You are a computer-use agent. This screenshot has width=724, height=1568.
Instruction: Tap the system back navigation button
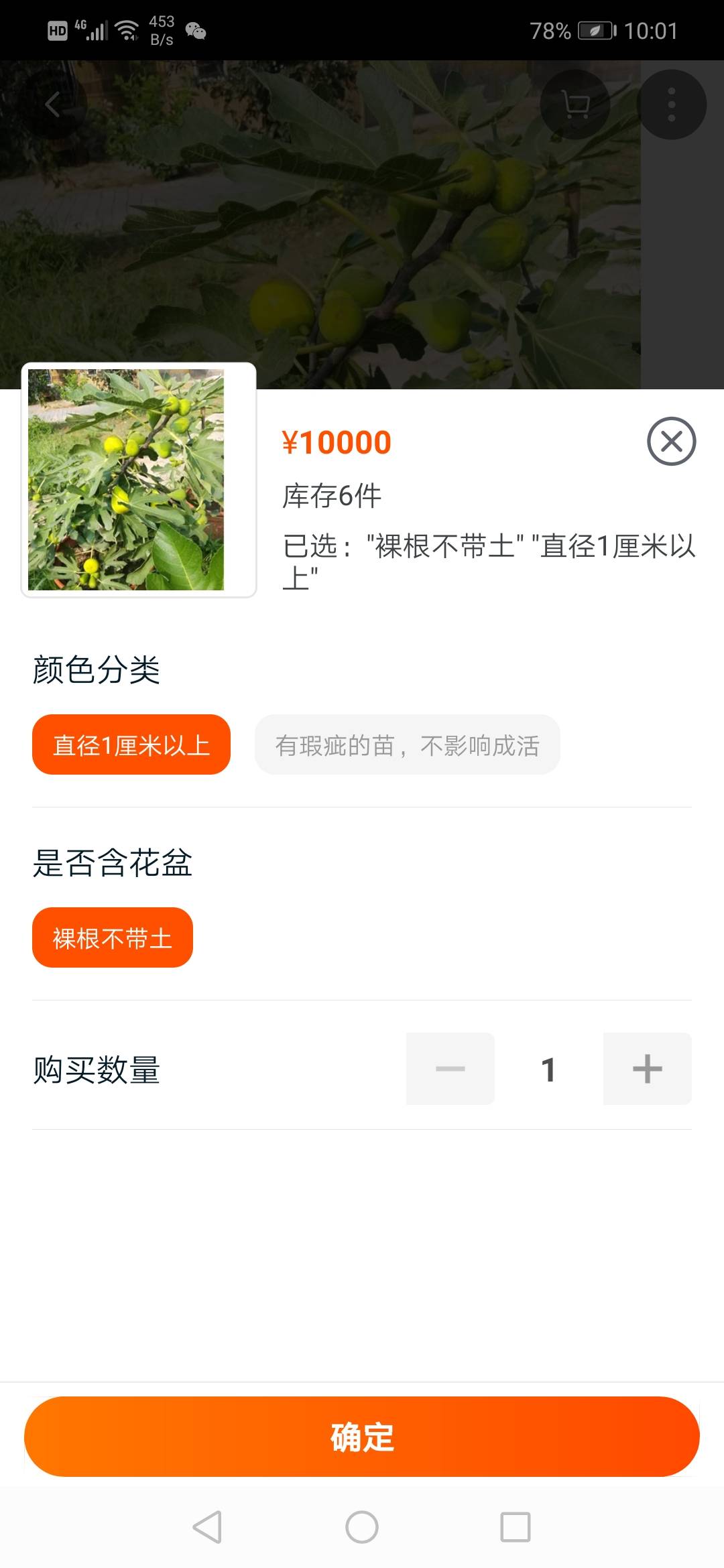pyautogui.click(x=207, y=1527)
